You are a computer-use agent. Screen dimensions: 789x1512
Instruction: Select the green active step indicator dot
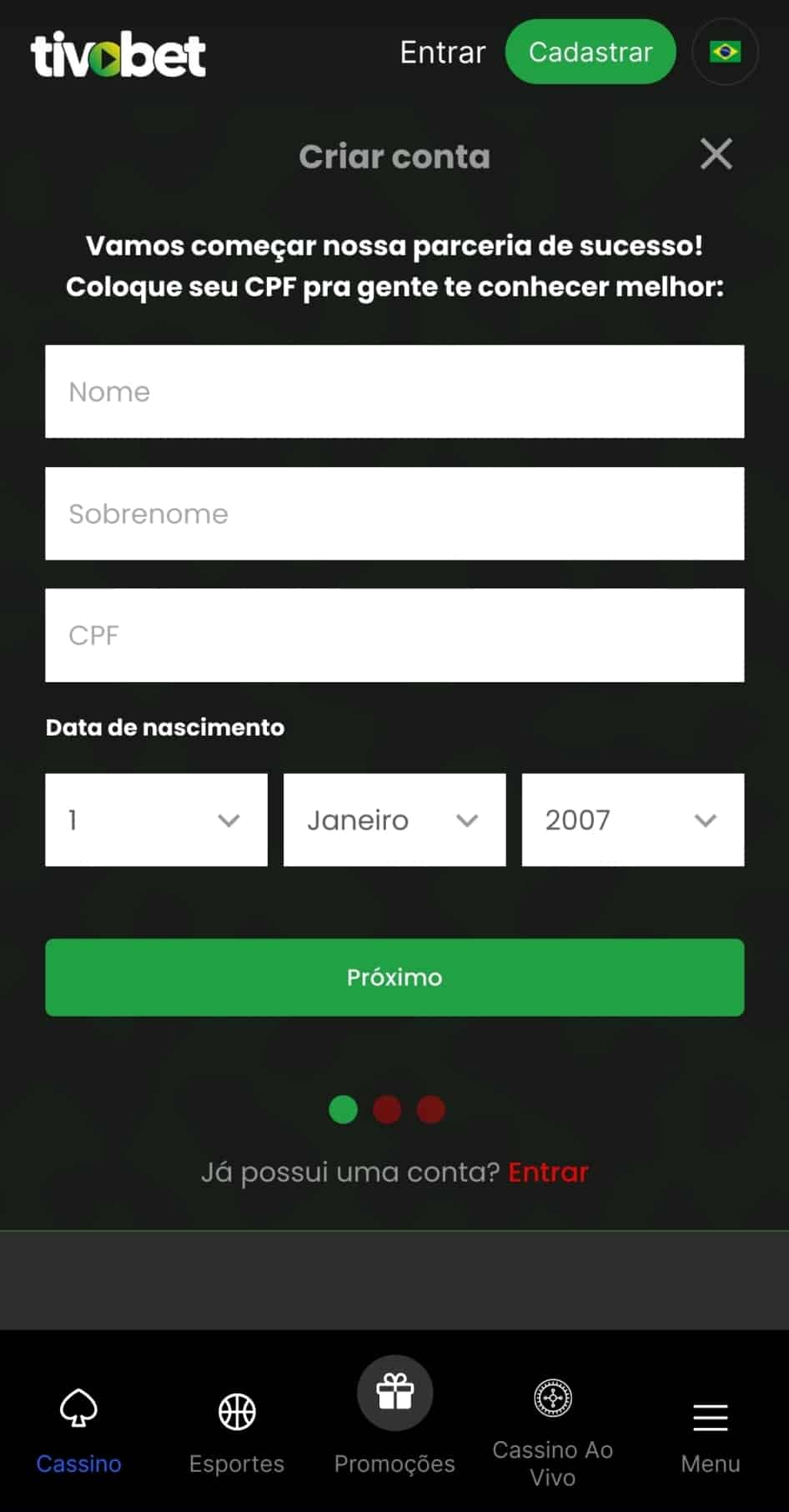[x=342, y=1110]
